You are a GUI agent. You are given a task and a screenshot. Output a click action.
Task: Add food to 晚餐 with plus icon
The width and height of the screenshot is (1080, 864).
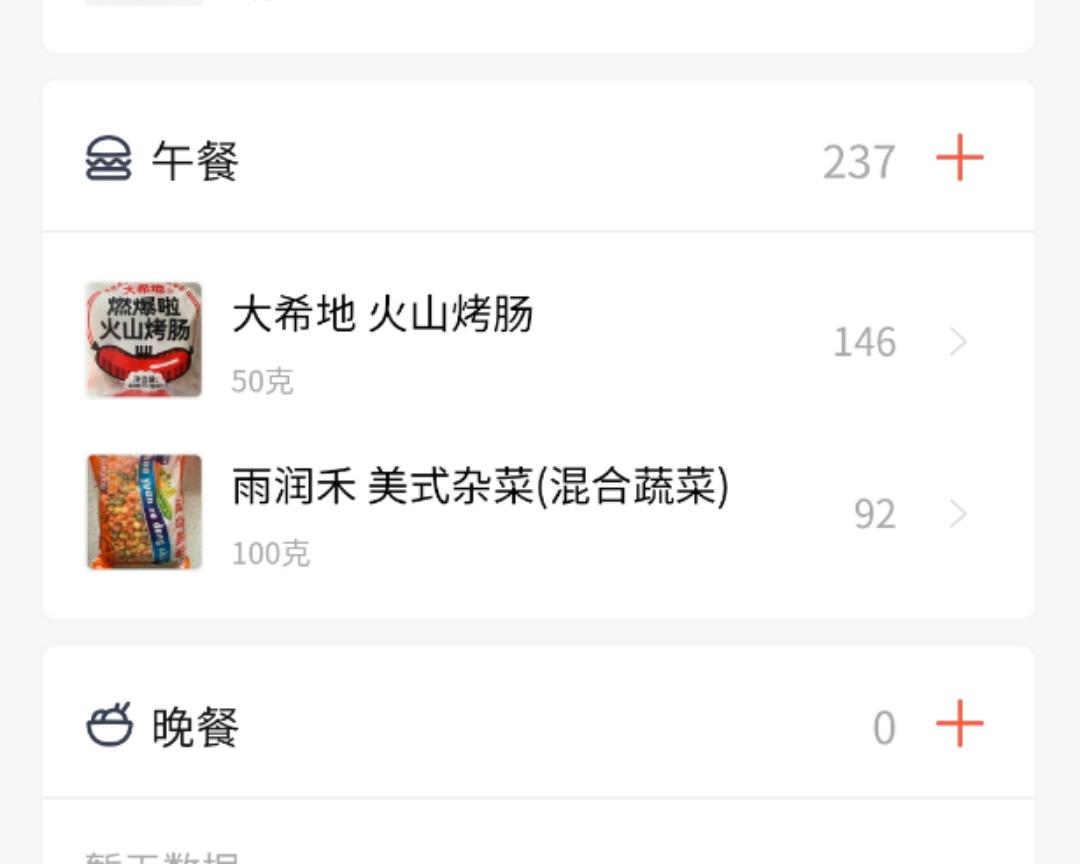click(x=959, y=724)
